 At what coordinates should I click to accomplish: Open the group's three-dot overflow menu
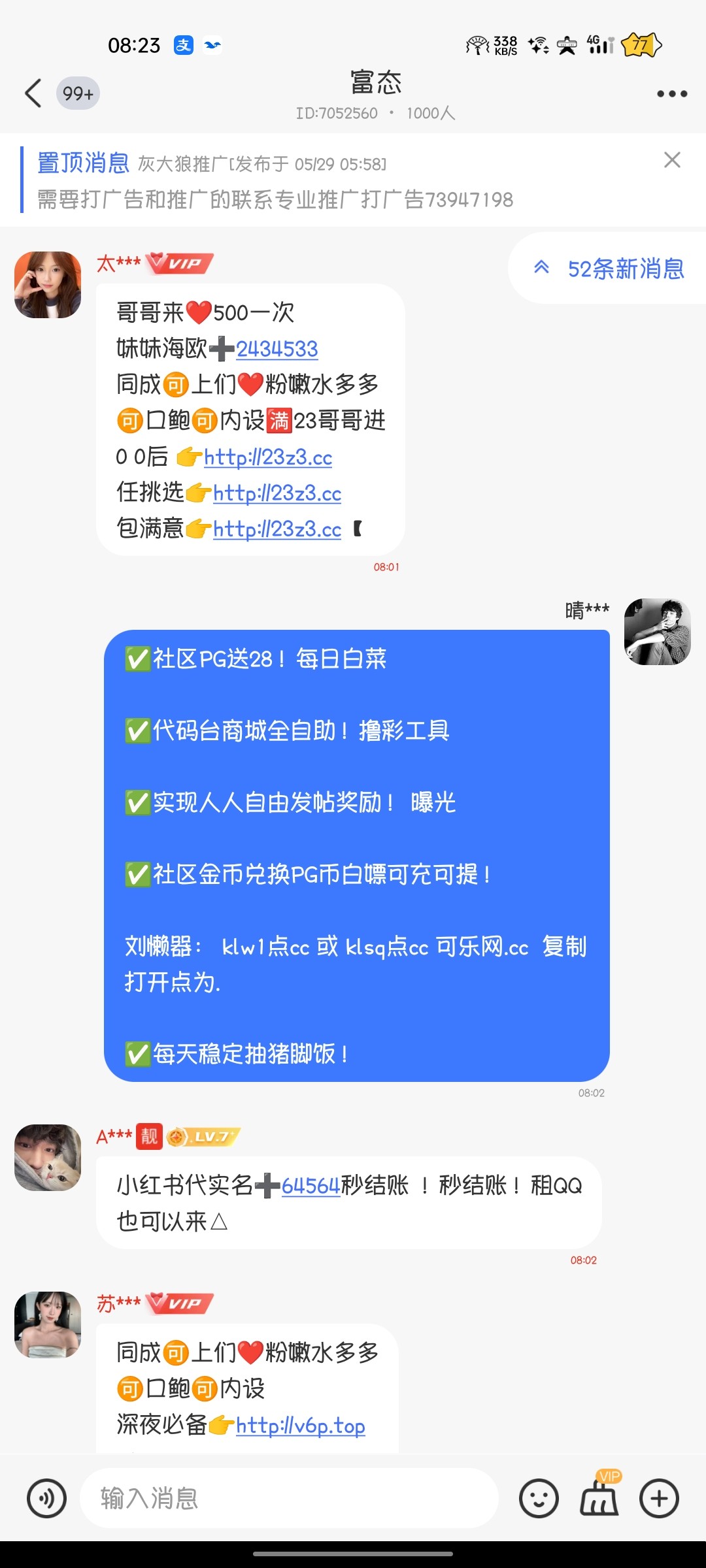(x=671, y=94)
